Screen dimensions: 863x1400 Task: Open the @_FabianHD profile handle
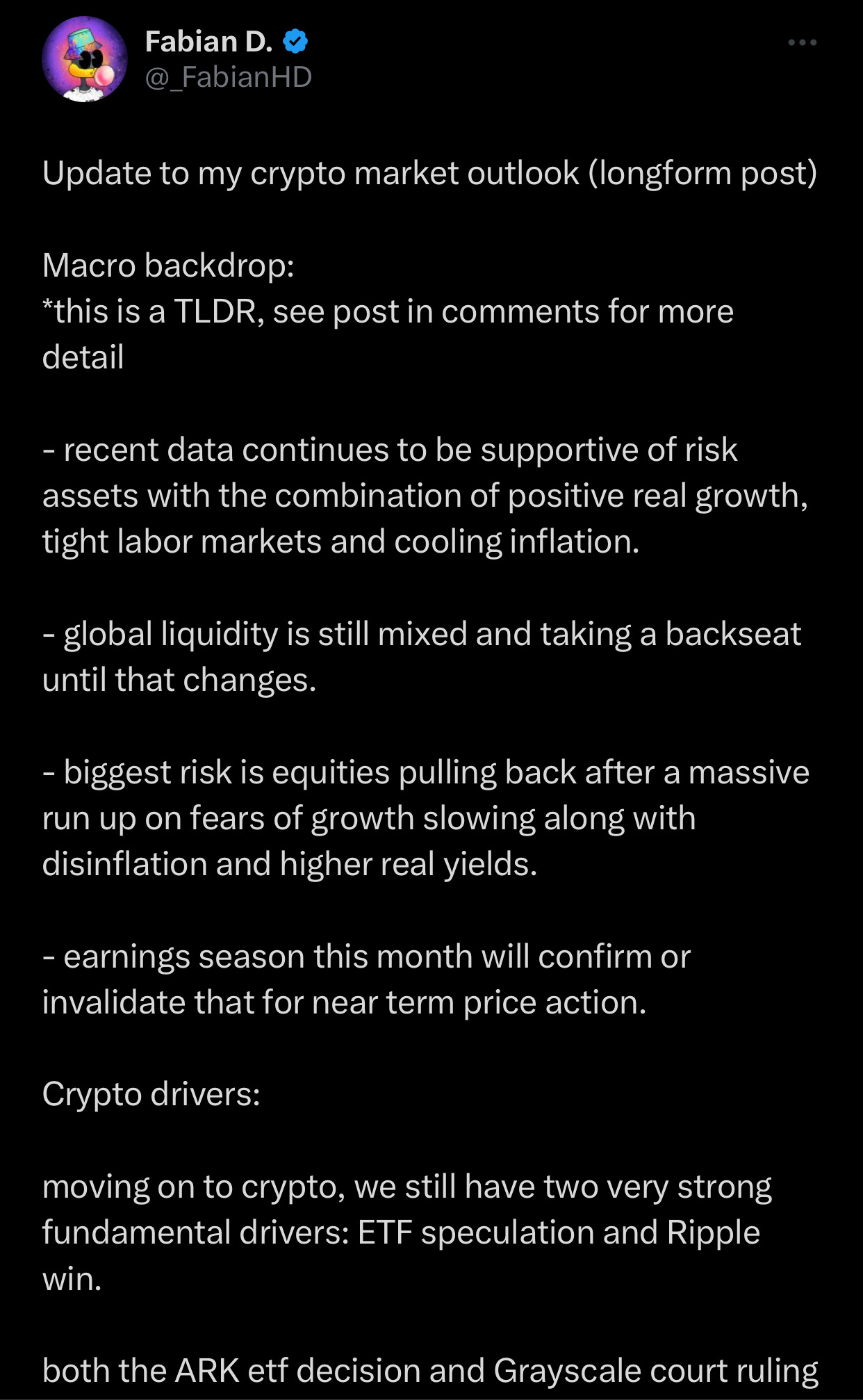pyautogui.click(x=229, y=78)
